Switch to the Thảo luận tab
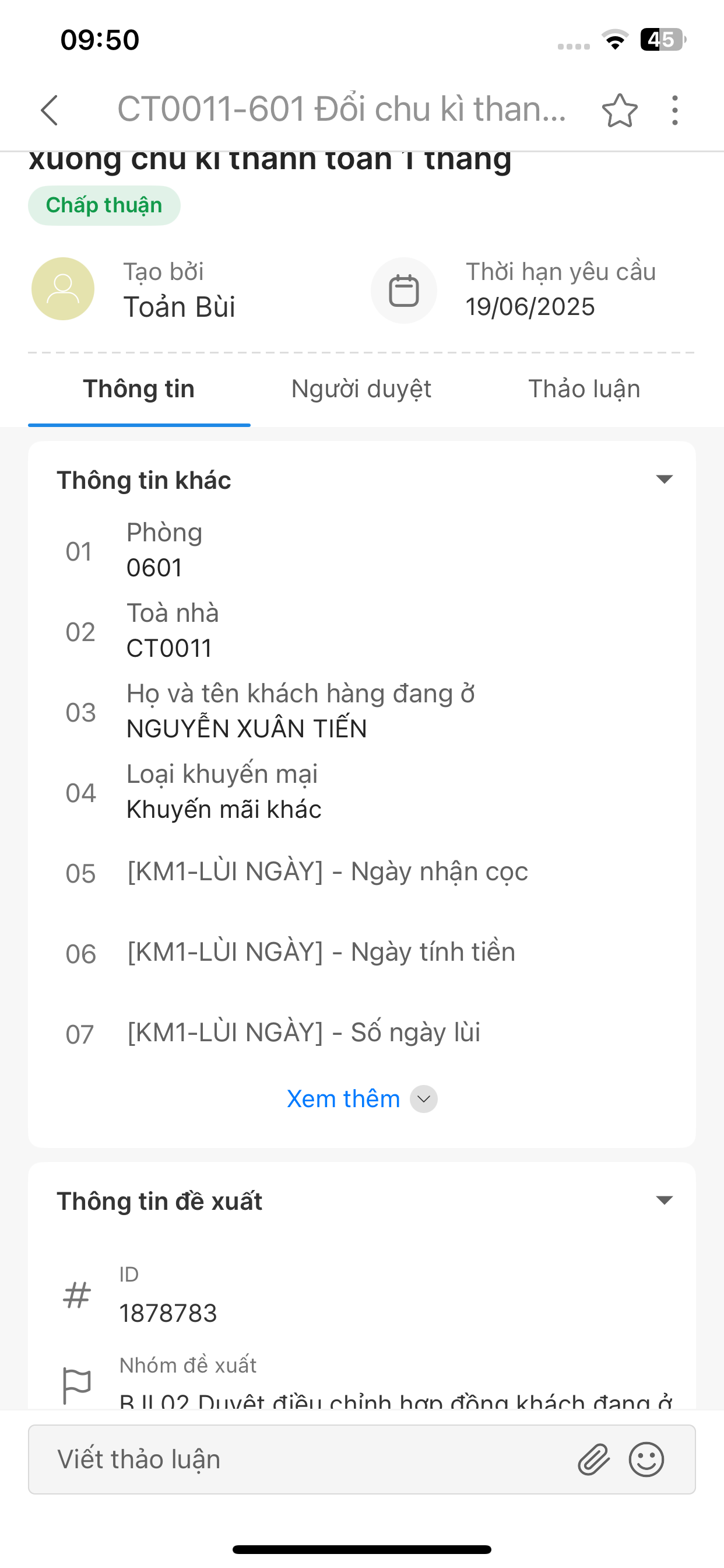The width and height of the screenshot is (724, 1568). [584, 389]
